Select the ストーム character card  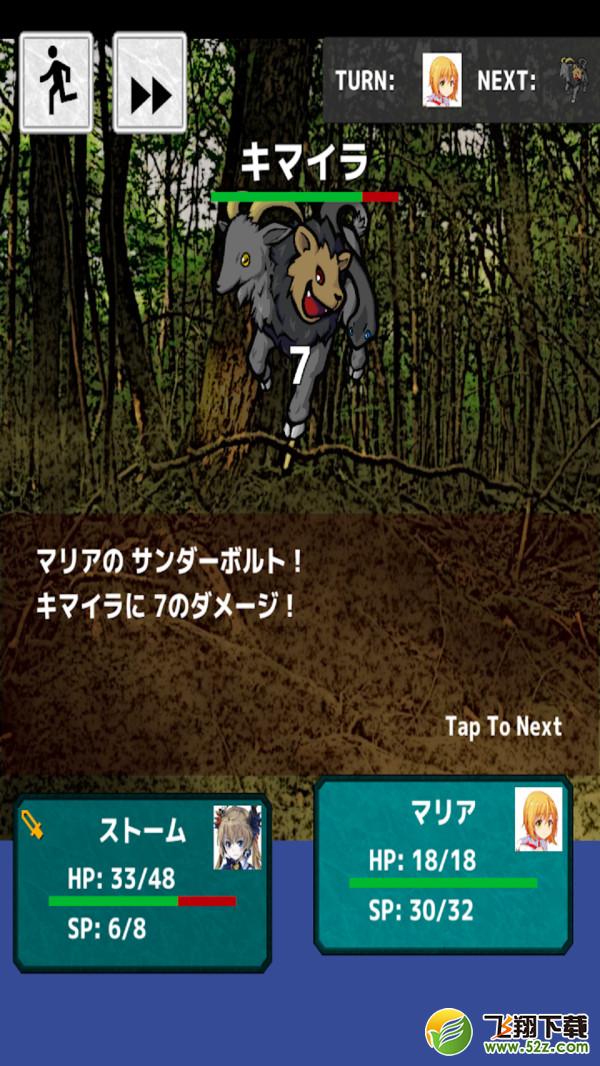[x=143, y=882]
